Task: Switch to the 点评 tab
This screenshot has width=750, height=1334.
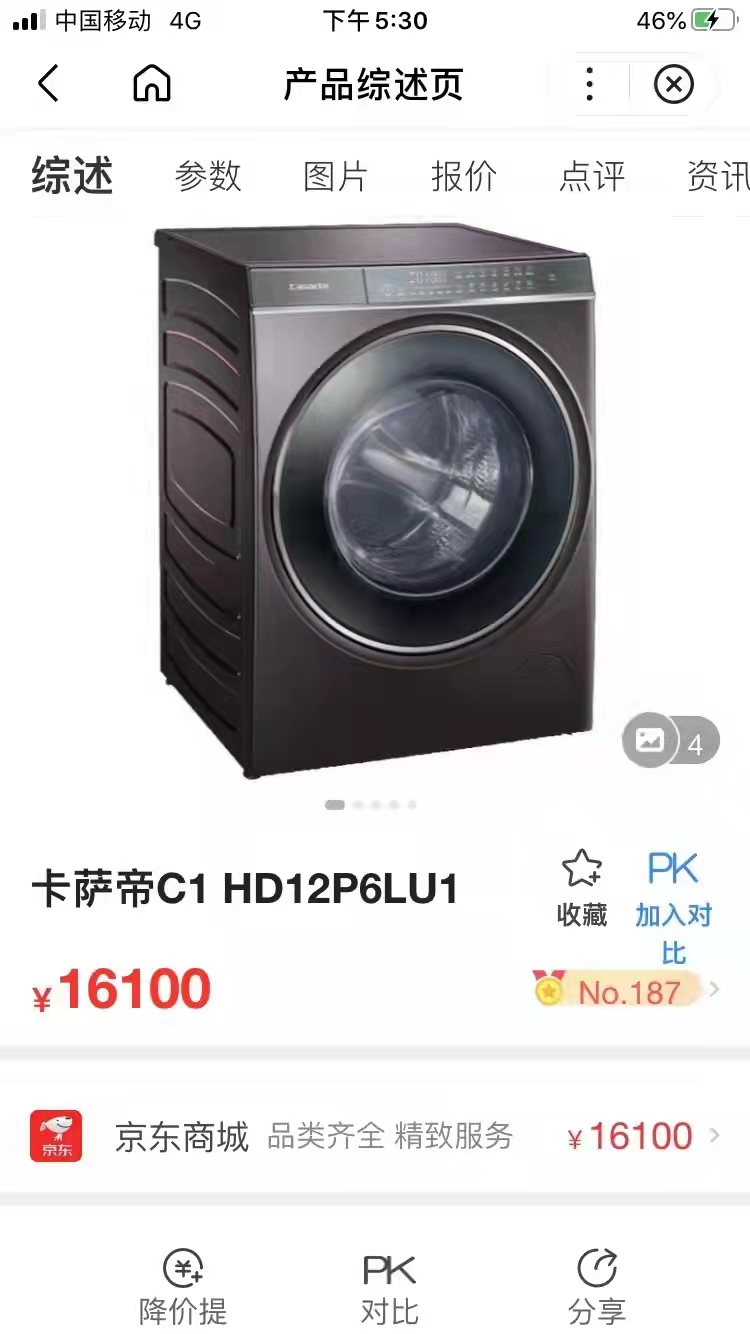Action: click(x=592, y=177)
